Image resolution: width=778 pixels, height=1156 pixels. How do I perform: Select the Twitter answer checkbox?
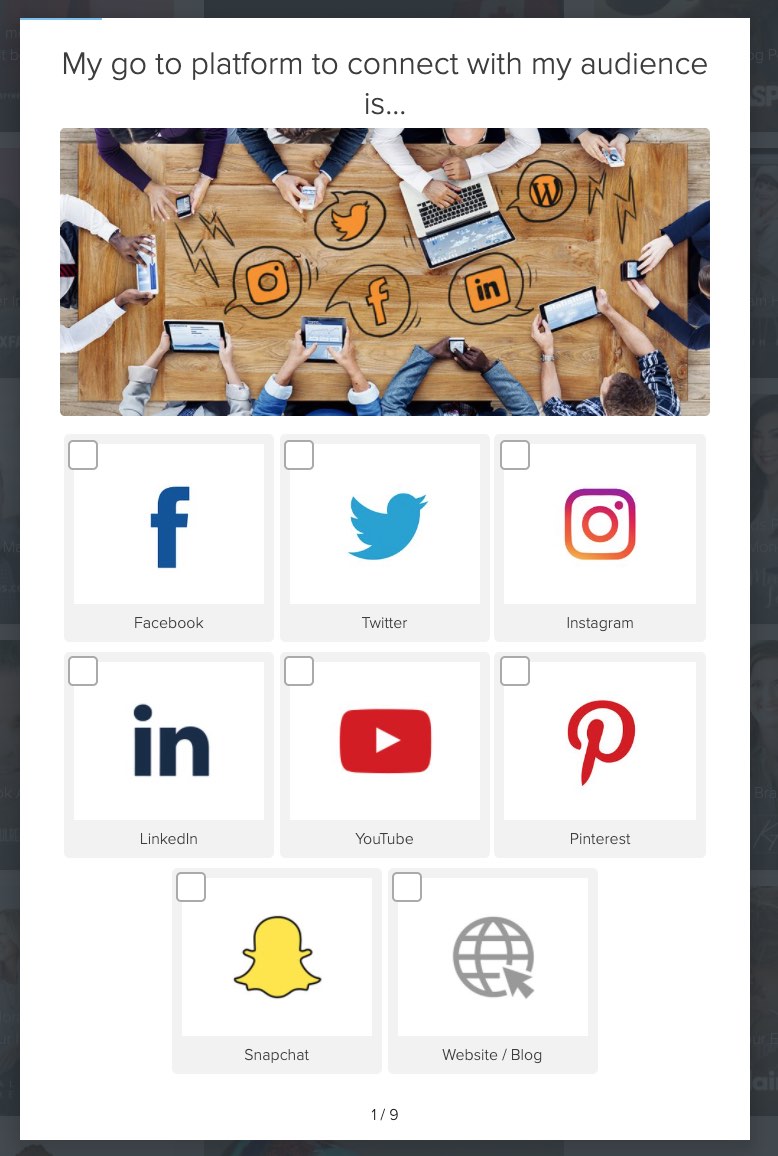299,455
